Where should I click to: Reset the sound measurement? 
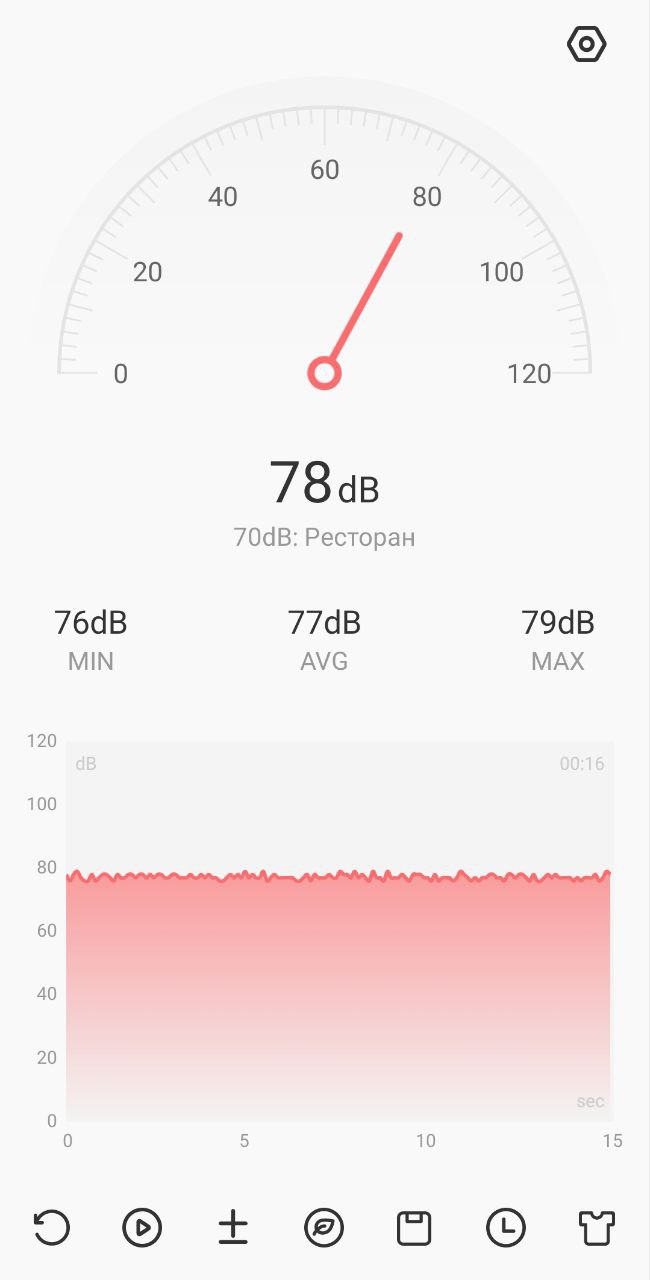(x=51, y=1227)
